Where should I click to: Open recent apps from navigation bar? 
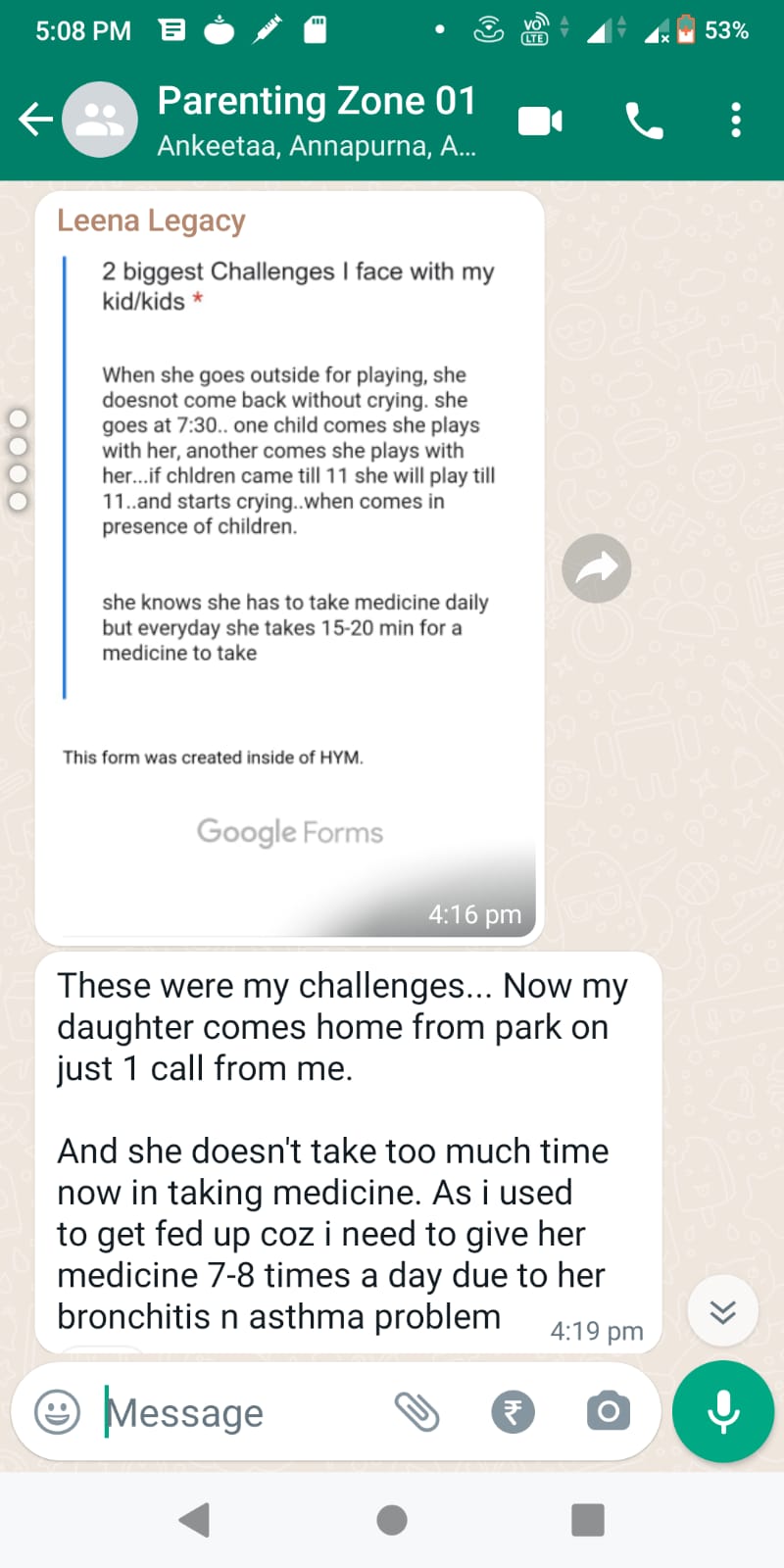tap(588, 1520)
